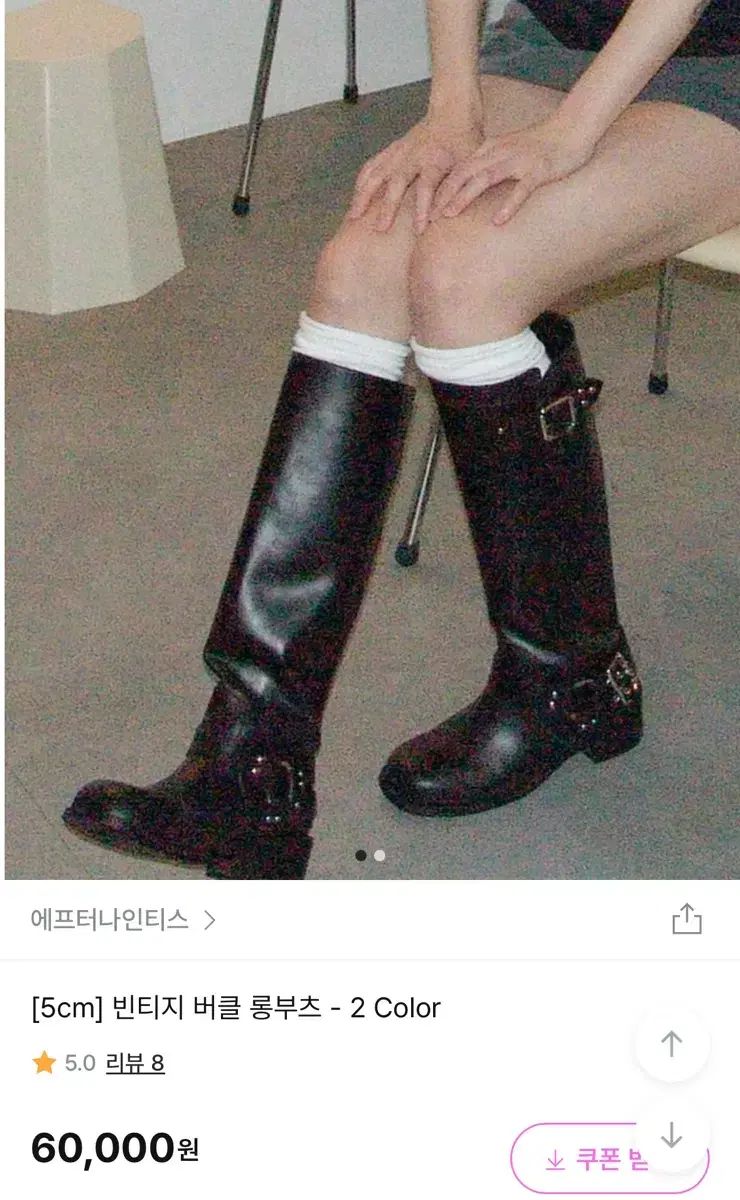Jump to bottom with the down arrow

[672, 1135]
